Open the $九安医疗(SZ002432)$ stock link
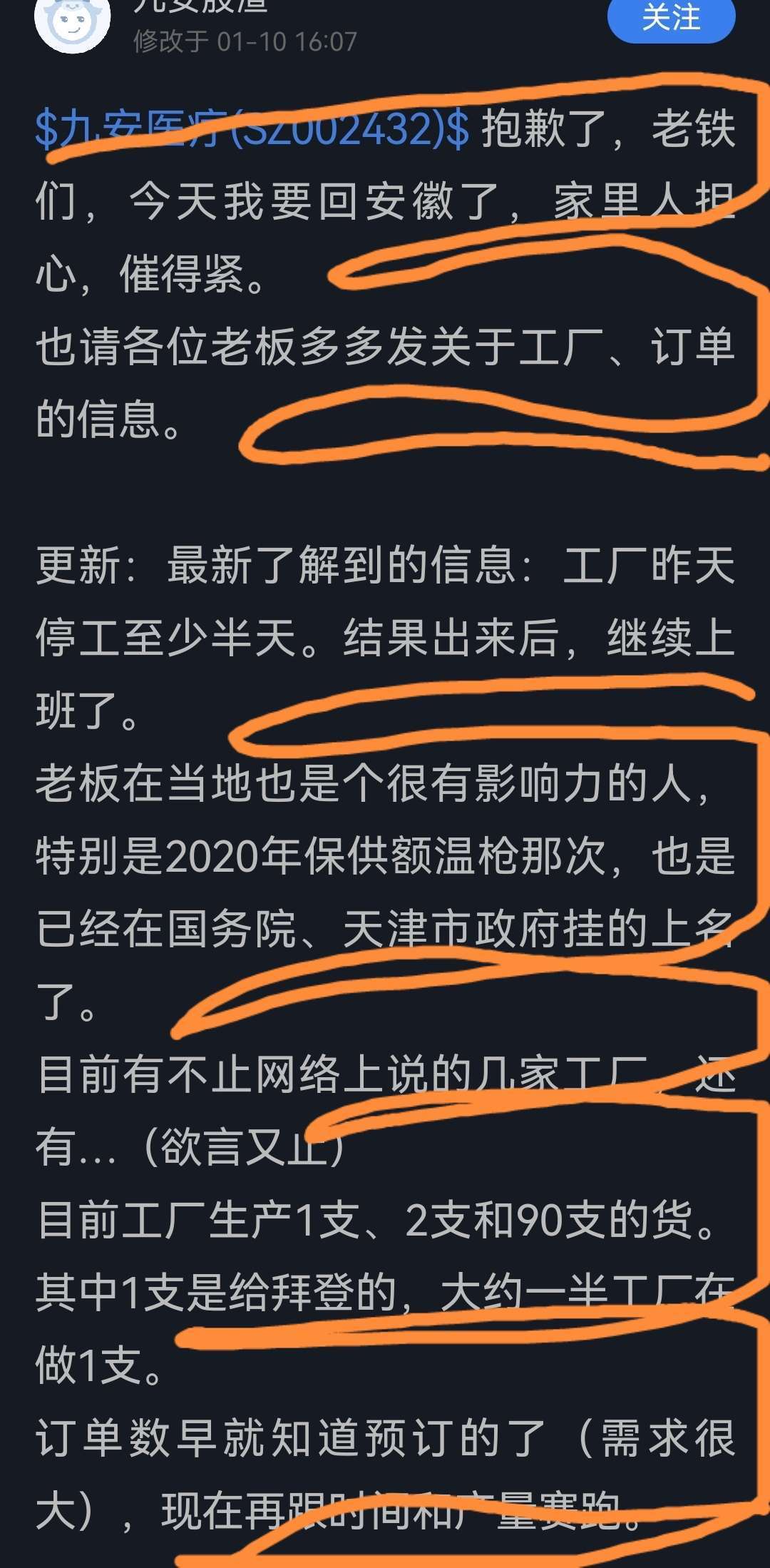 tap(252, 129)
